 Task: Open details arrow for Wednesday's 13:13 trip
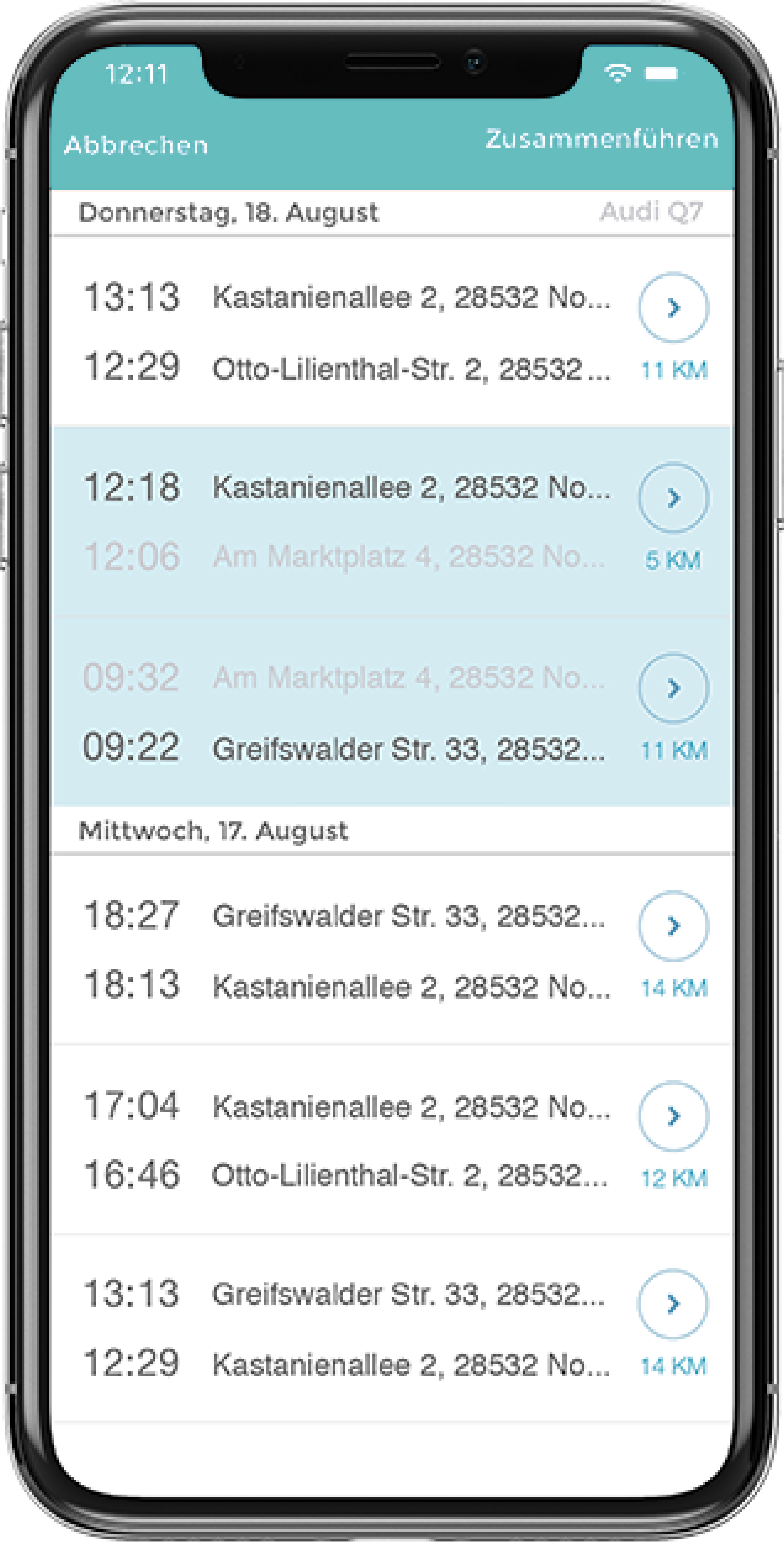pyautogui.click(x=673, y=1304)
